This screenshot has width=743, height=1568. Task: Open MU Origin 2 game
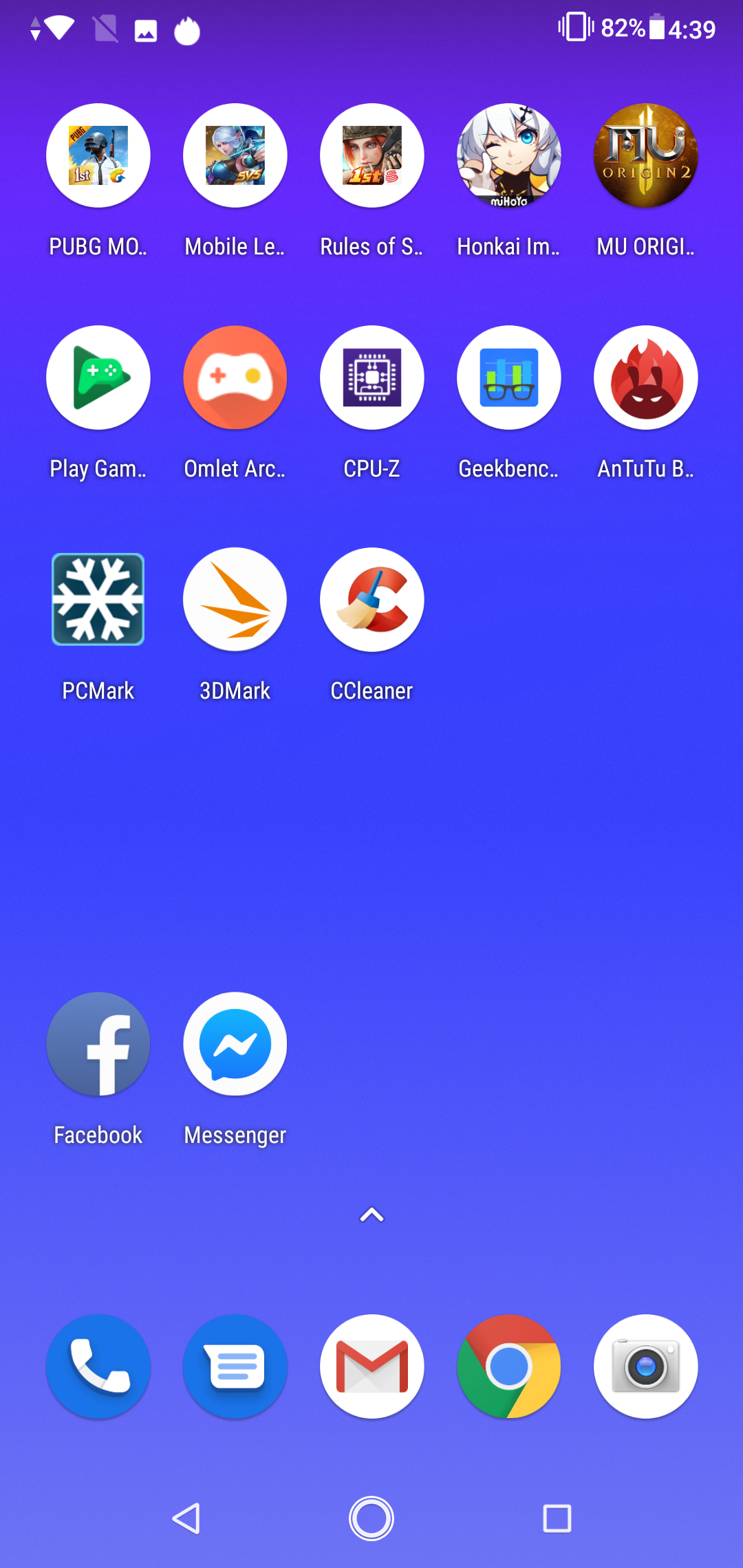click(646, 155)
